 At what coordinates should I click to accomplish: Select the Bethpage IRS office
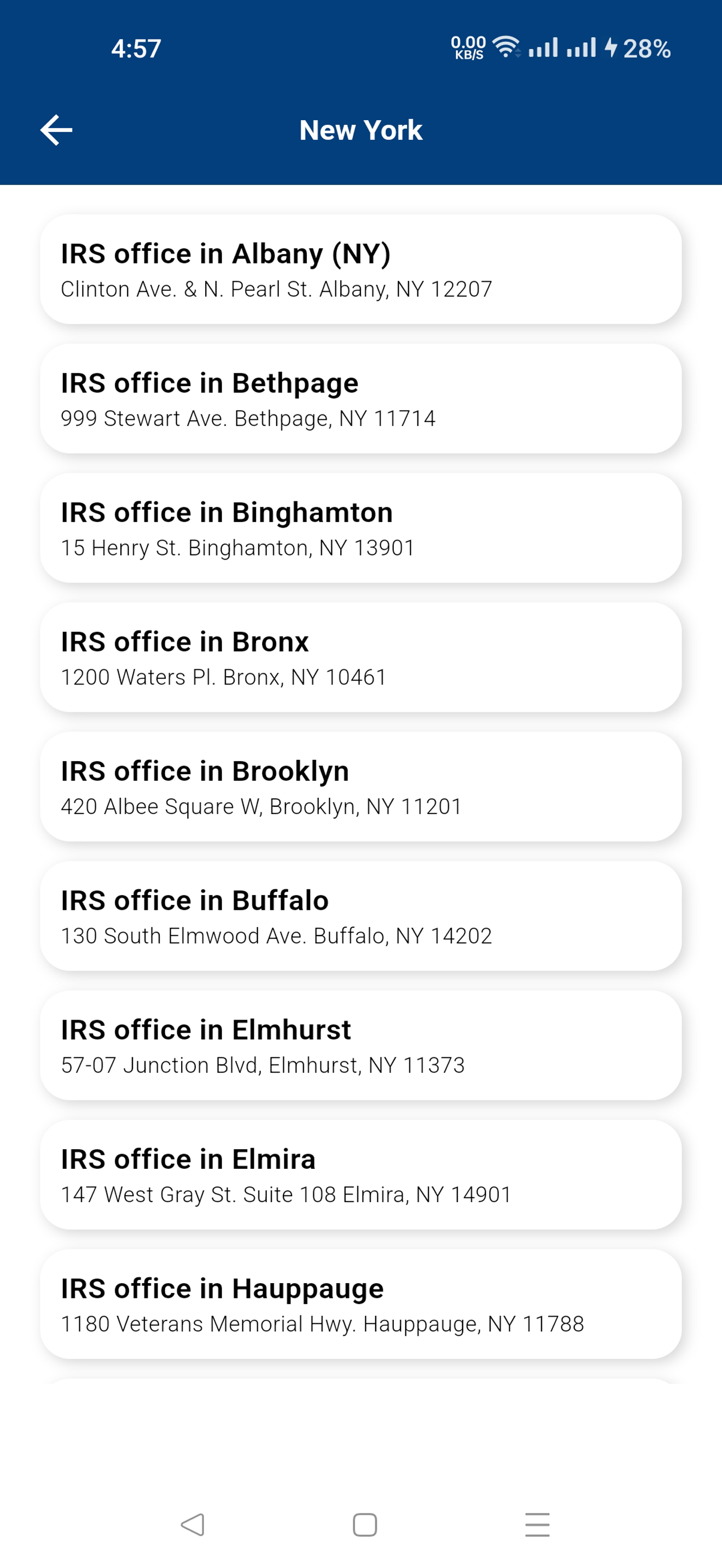pos(361,399)
